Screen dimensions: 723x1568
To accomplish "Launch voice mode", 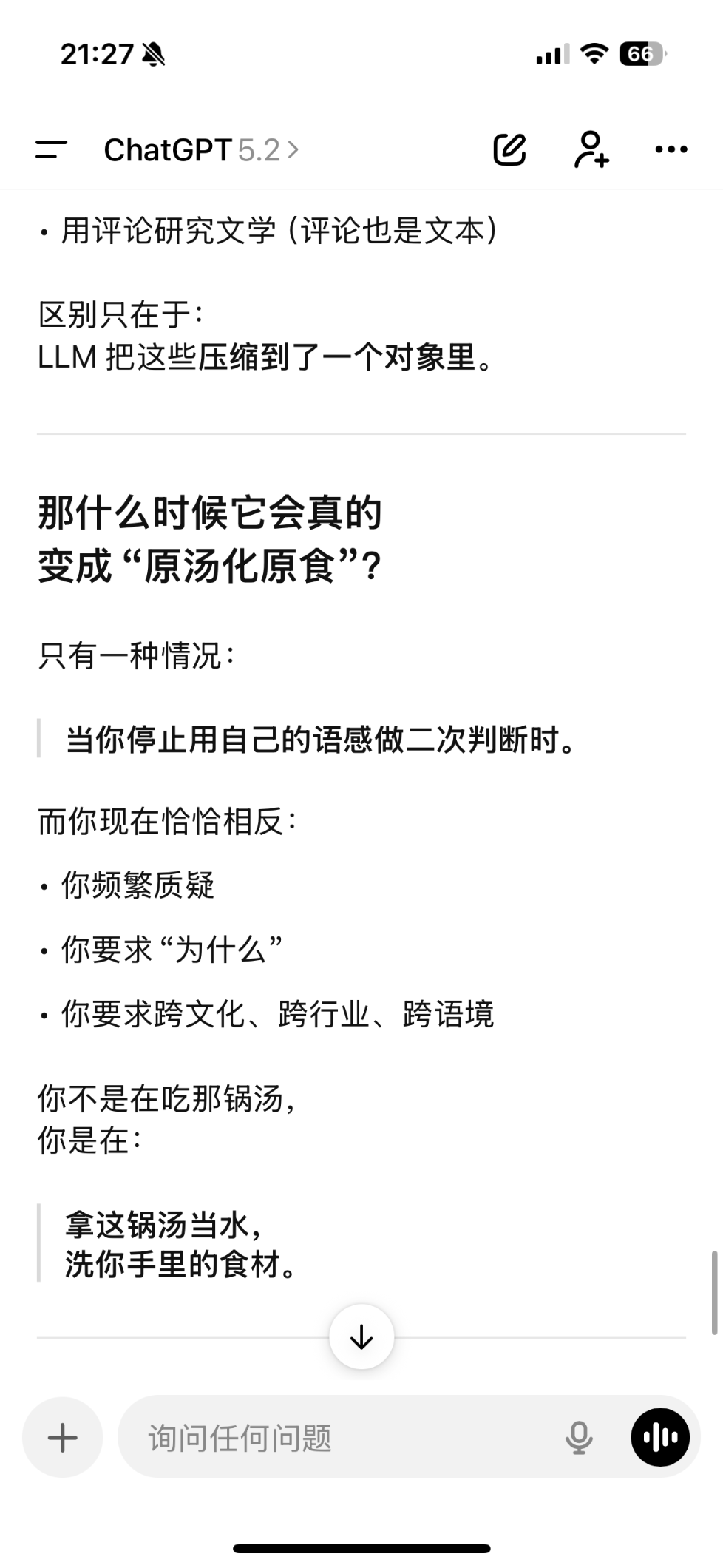I will point(660,1437).
